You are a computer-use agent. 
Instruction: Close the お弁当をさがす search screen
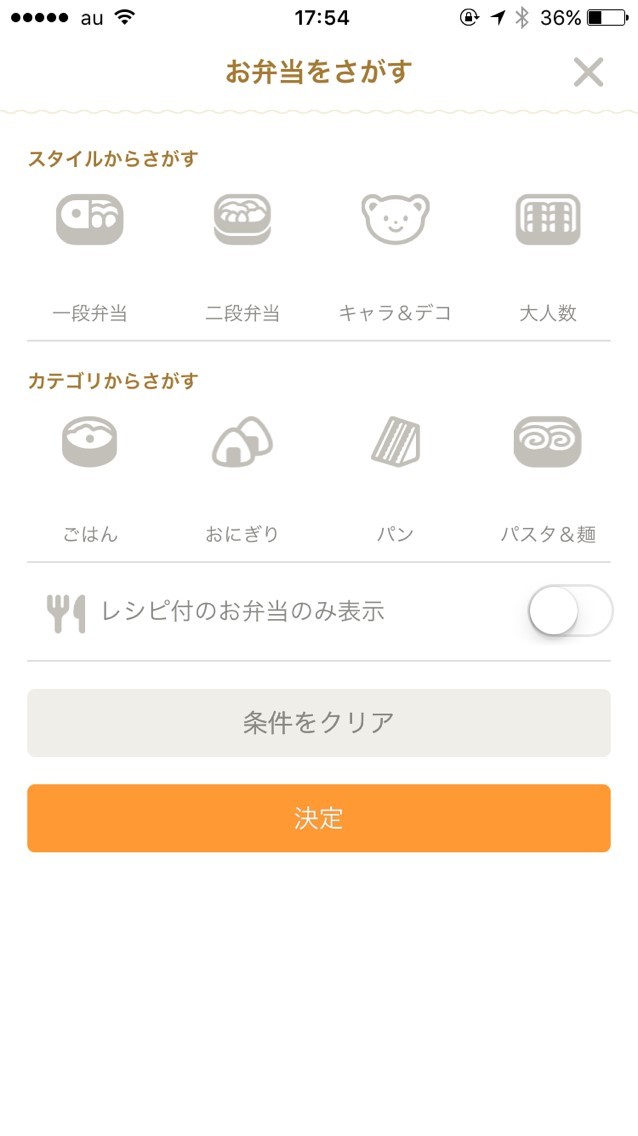pyautogui.click(x=588, y=72)
